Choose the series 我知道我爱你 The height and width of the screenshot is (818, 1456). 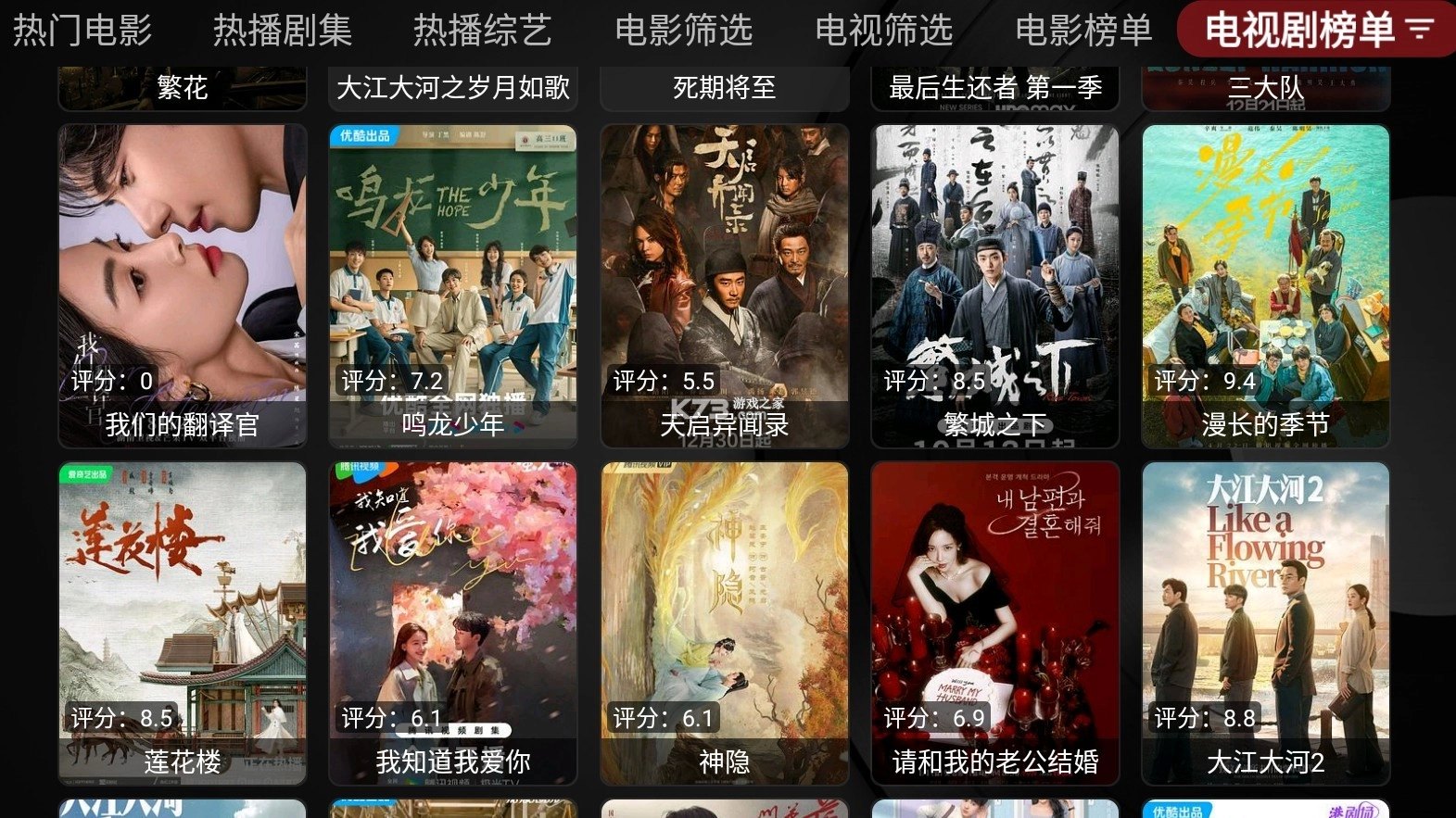(453, 623)
